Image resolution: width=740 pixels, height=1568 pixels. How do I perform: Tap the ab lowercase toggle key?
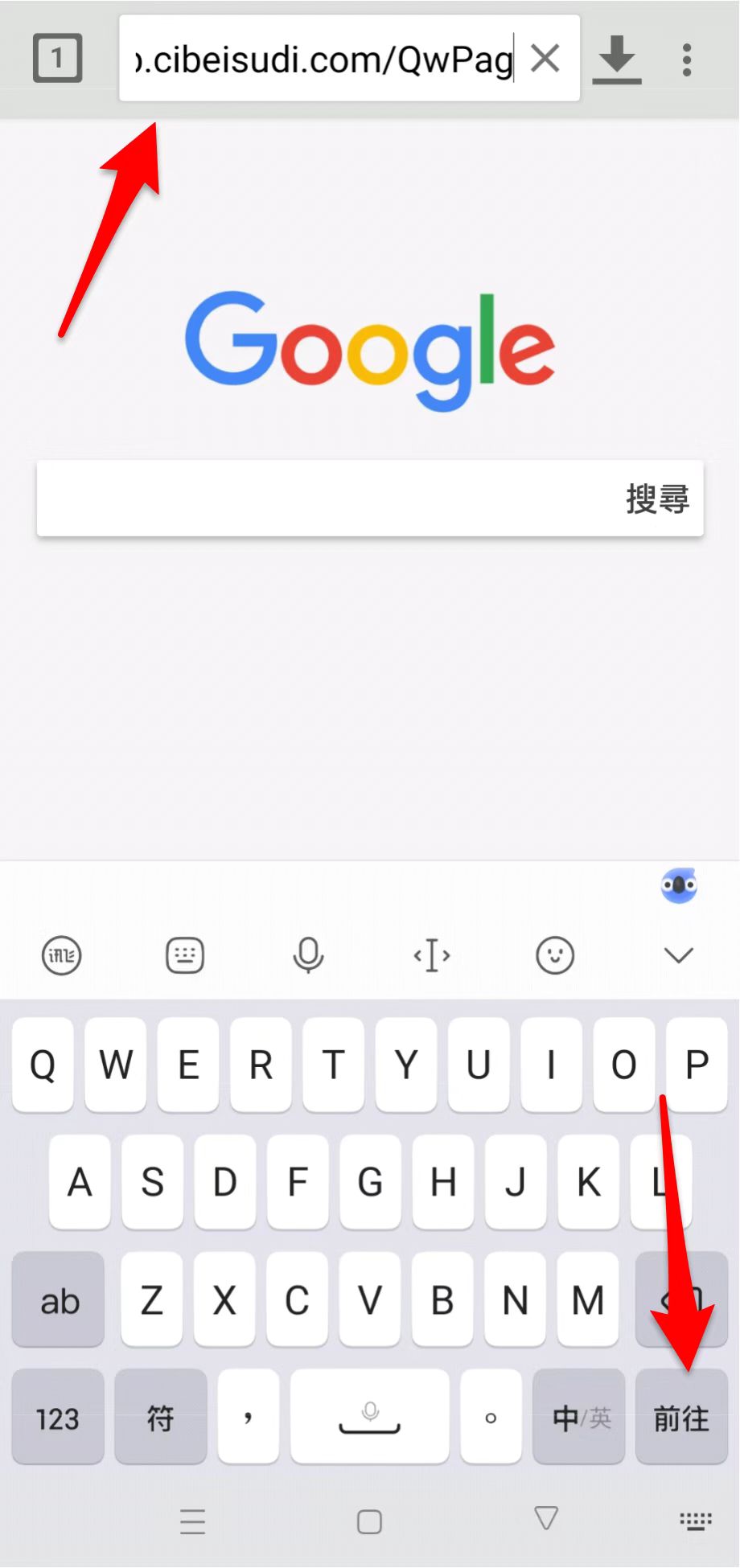(x=58, y=1299)
